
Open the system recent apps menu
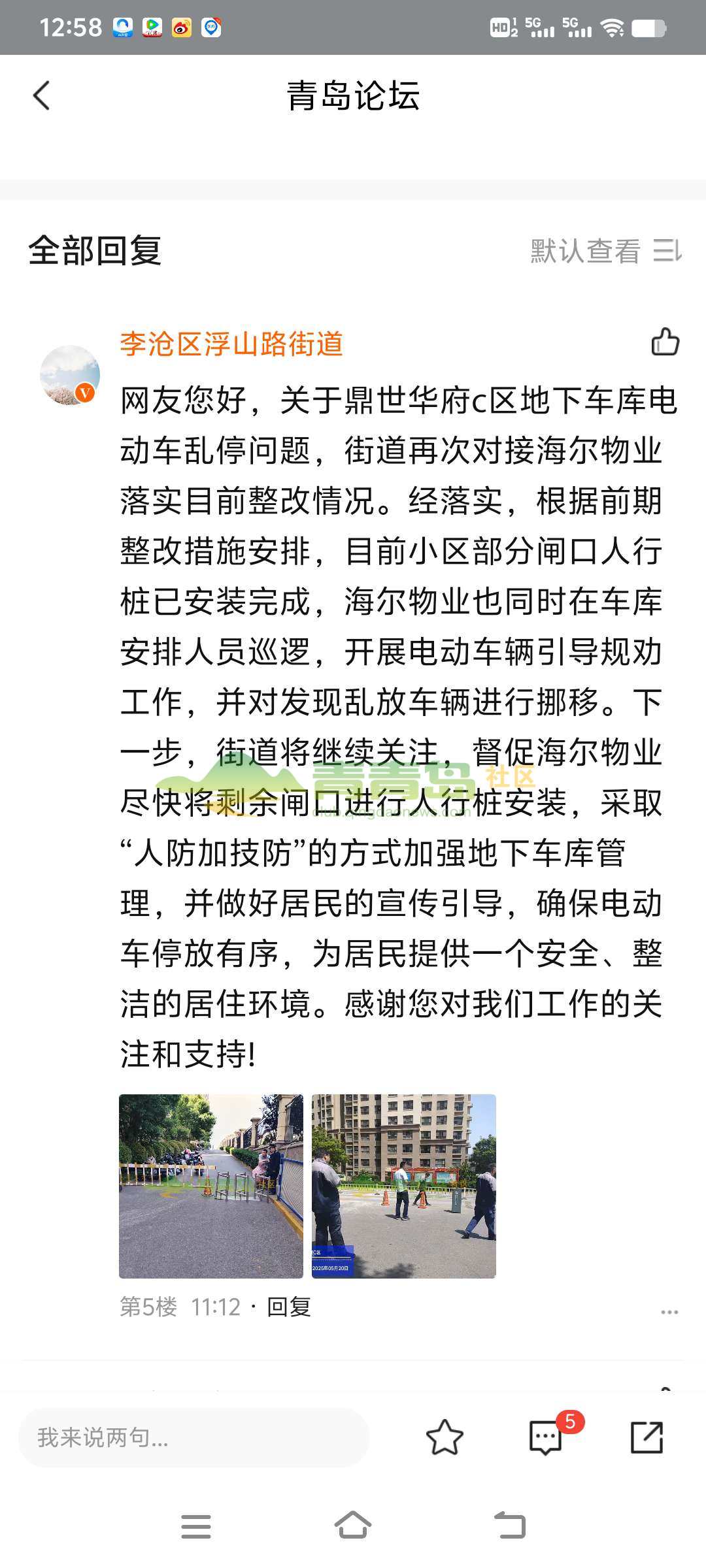(x=195, y=1526)
